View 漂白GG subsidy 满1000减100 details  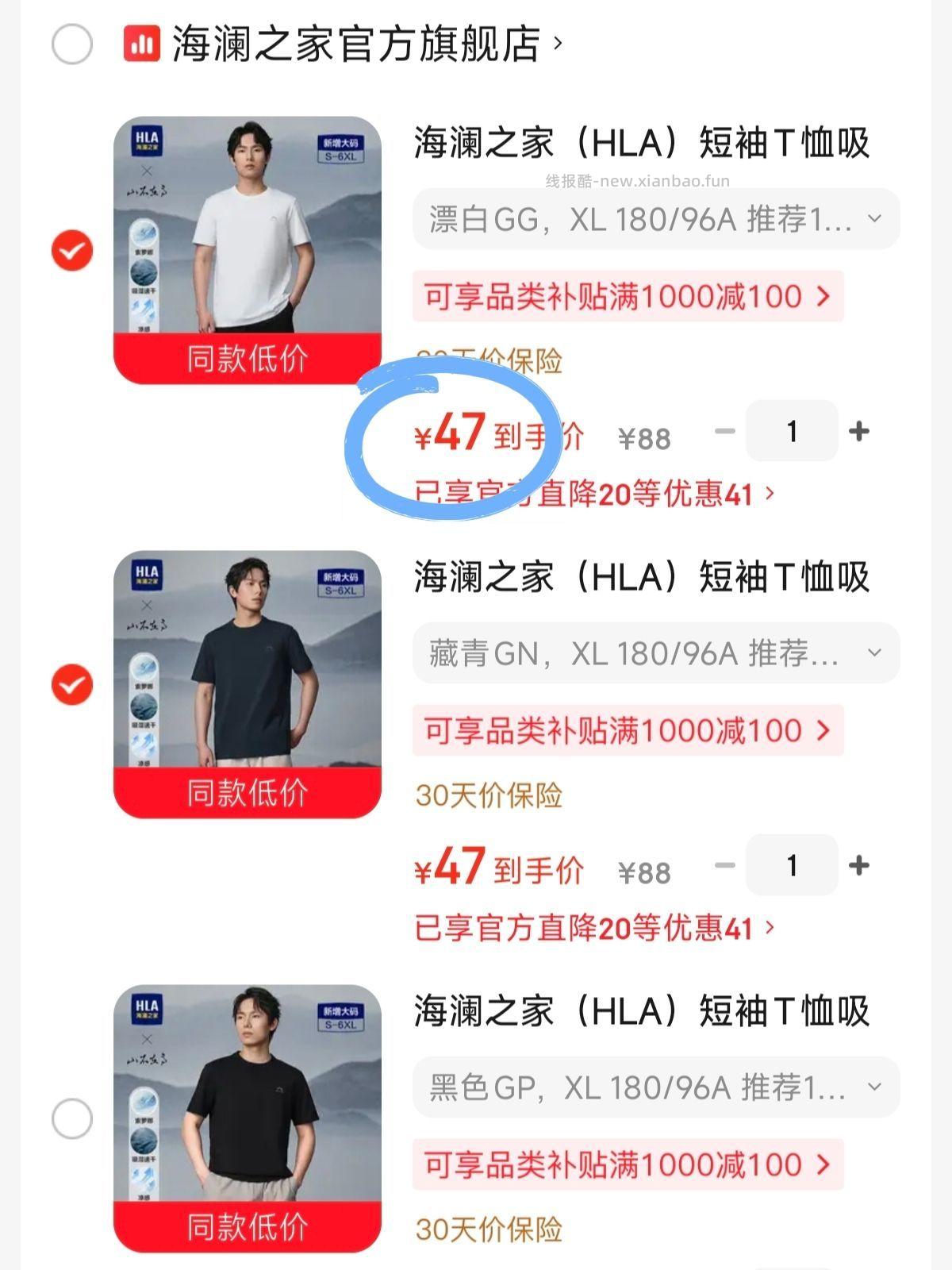coord(627,297)
